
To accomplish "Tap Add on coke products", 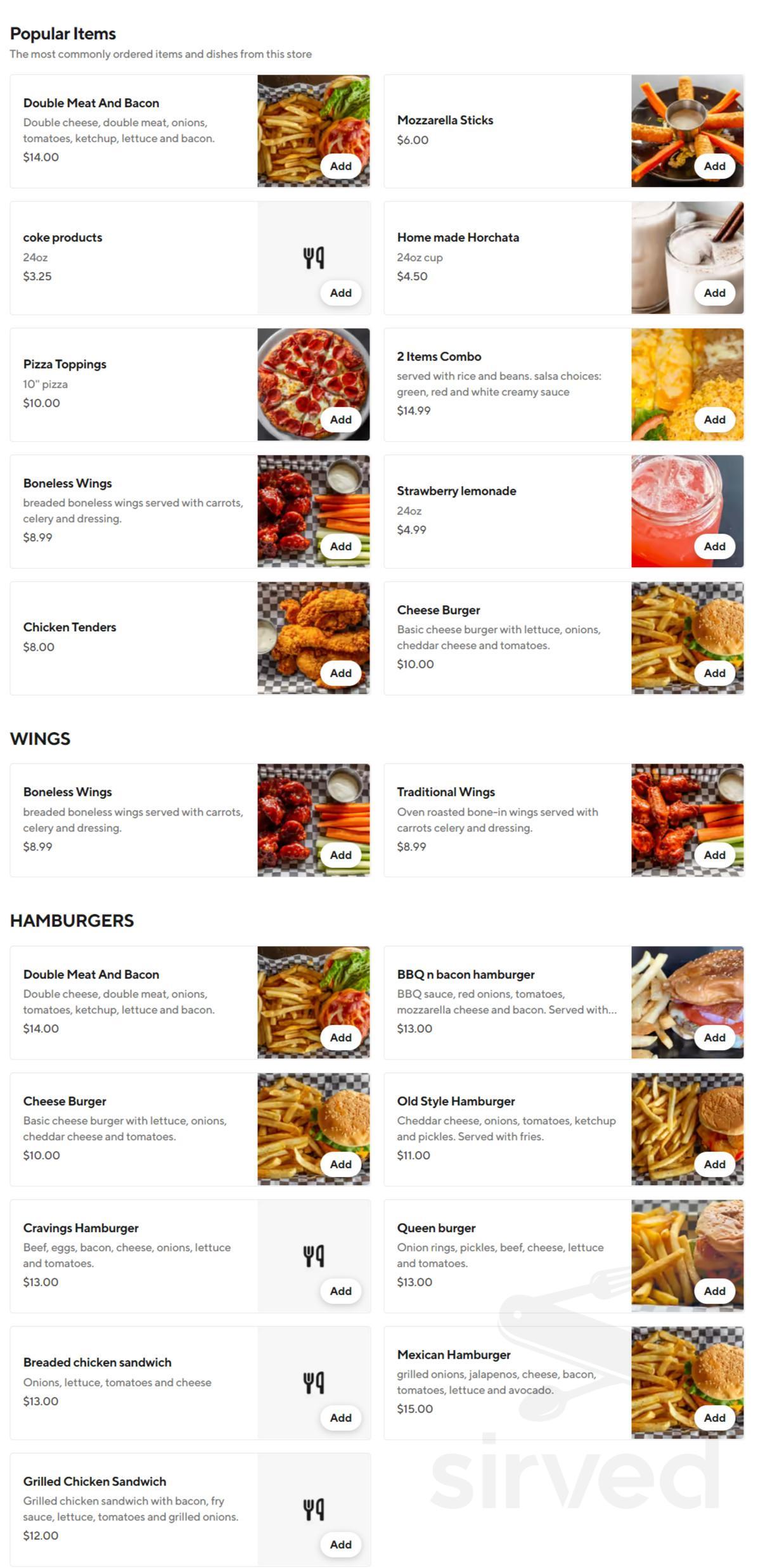I will coord(340,293).
